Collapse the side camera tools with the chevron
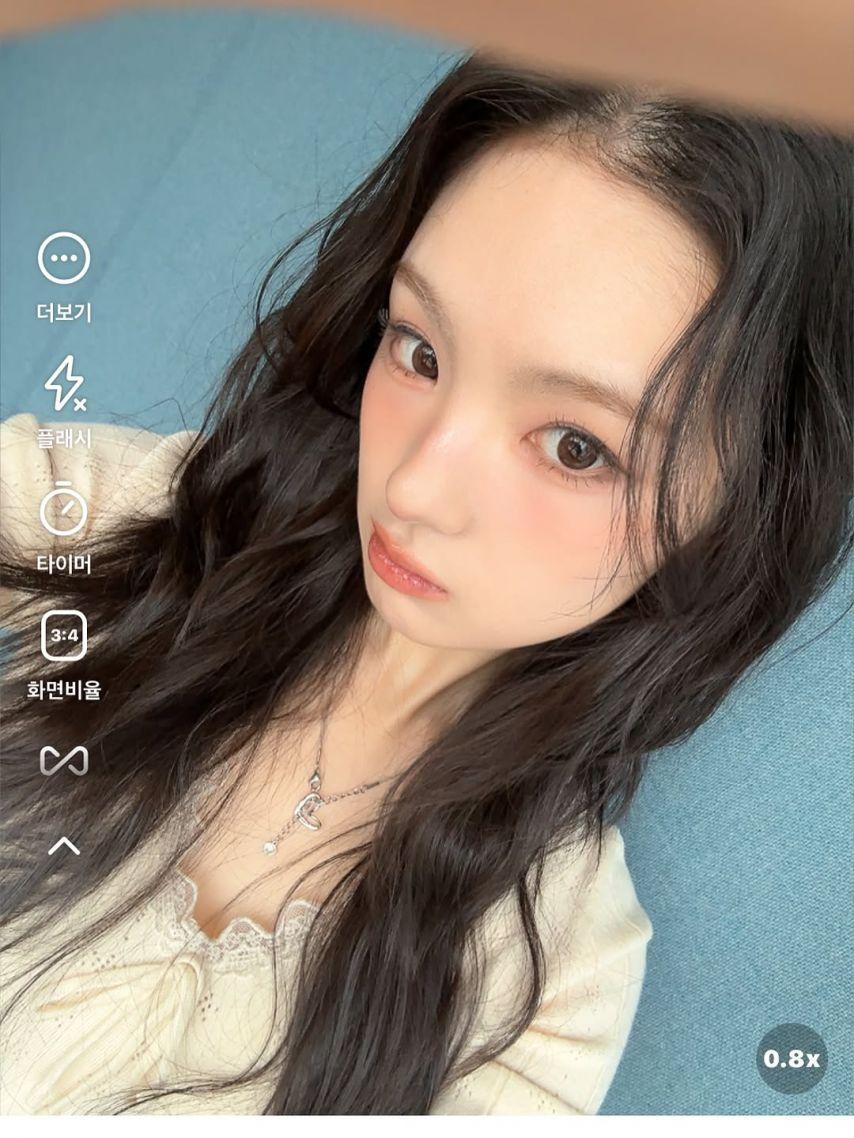Screen dimensions: 854x1138 64,846
